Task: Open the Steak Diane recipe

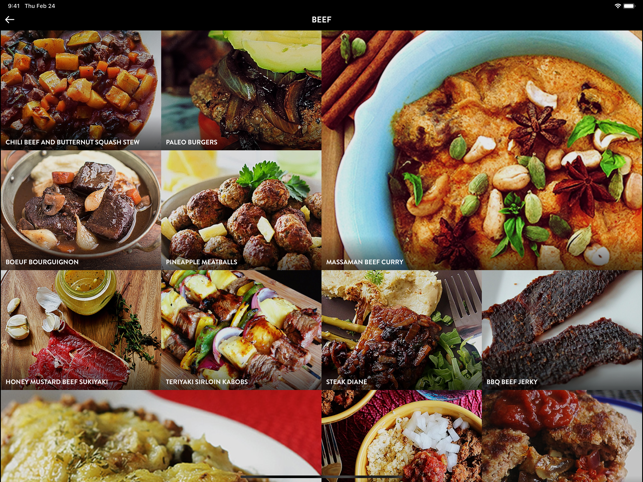Action: coord(401,330)
